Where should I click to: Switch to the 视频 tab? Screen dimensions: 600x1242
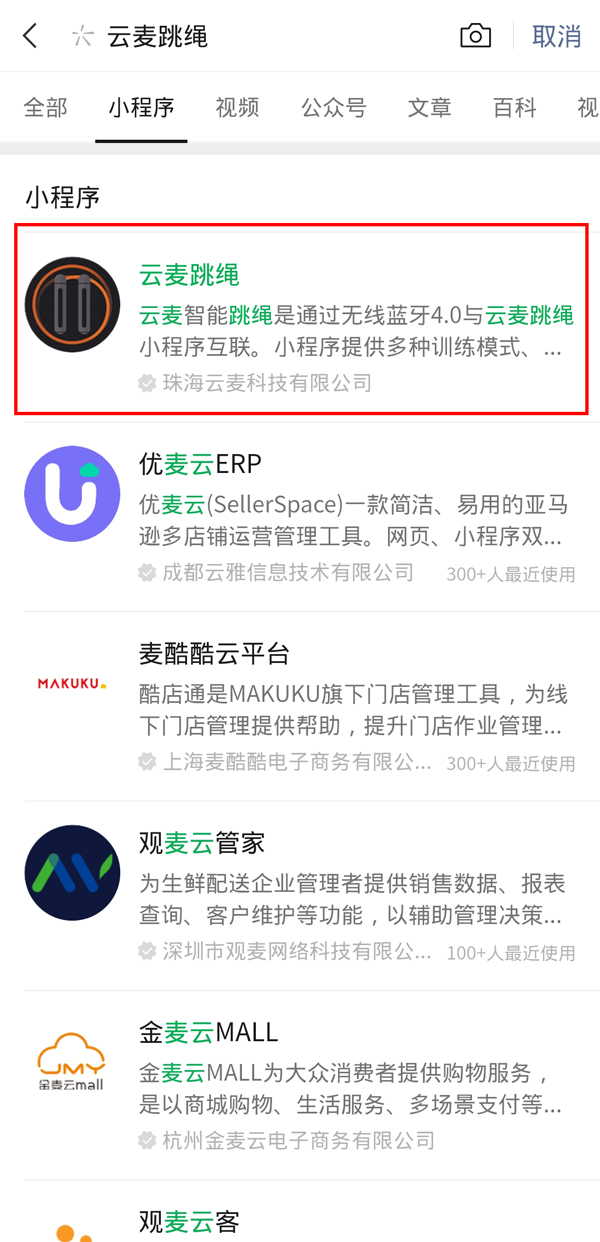237,108
